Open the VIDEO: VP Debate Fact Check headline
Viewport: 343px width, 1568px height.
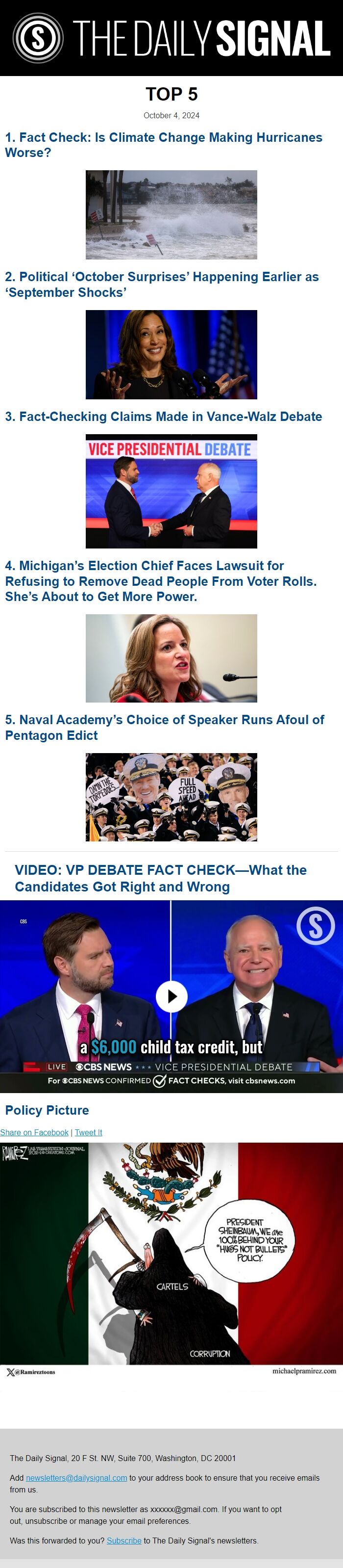pyautogui.click(x=161, y=878)
